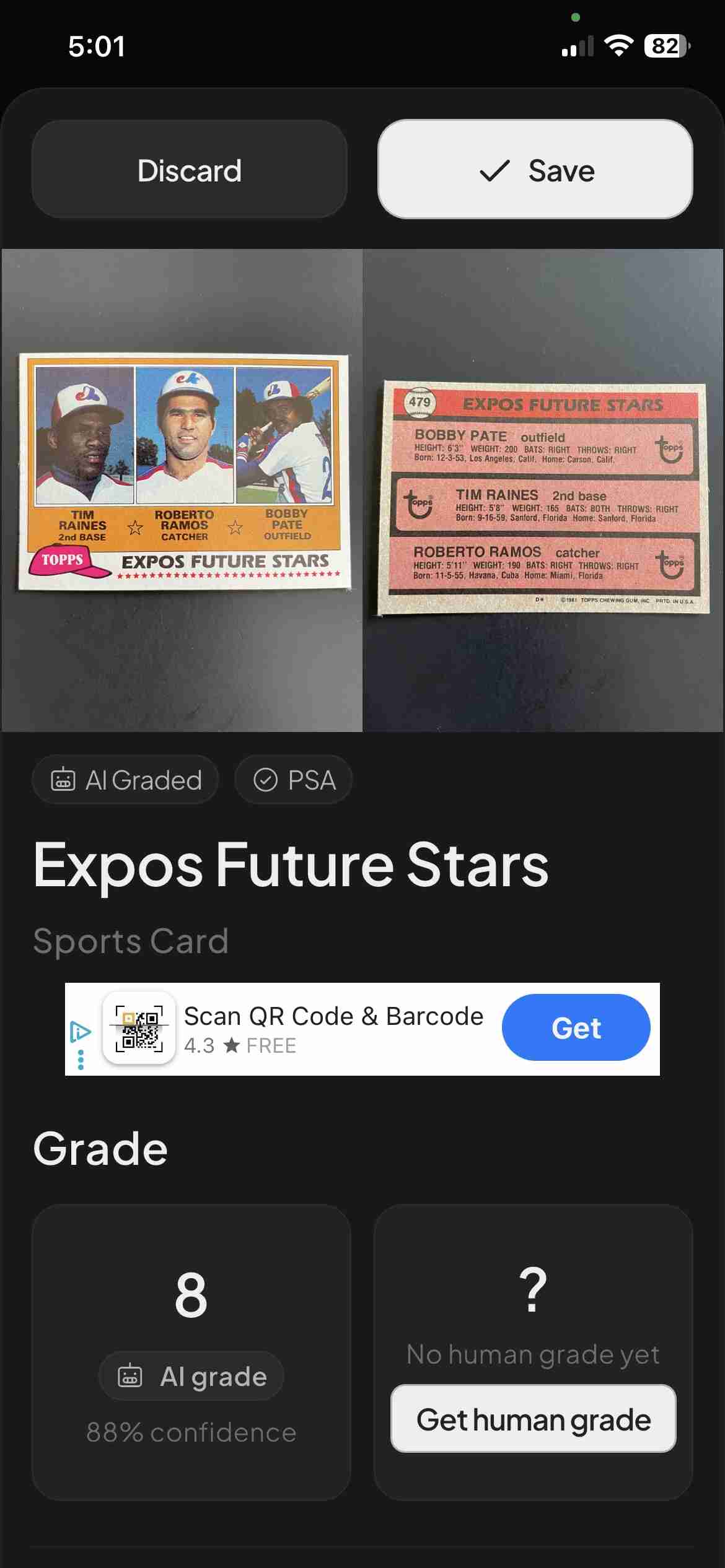The image size is (725, 1568).
Task: Open the AI grade 8 card
Action: click(x=191, y=1352)
